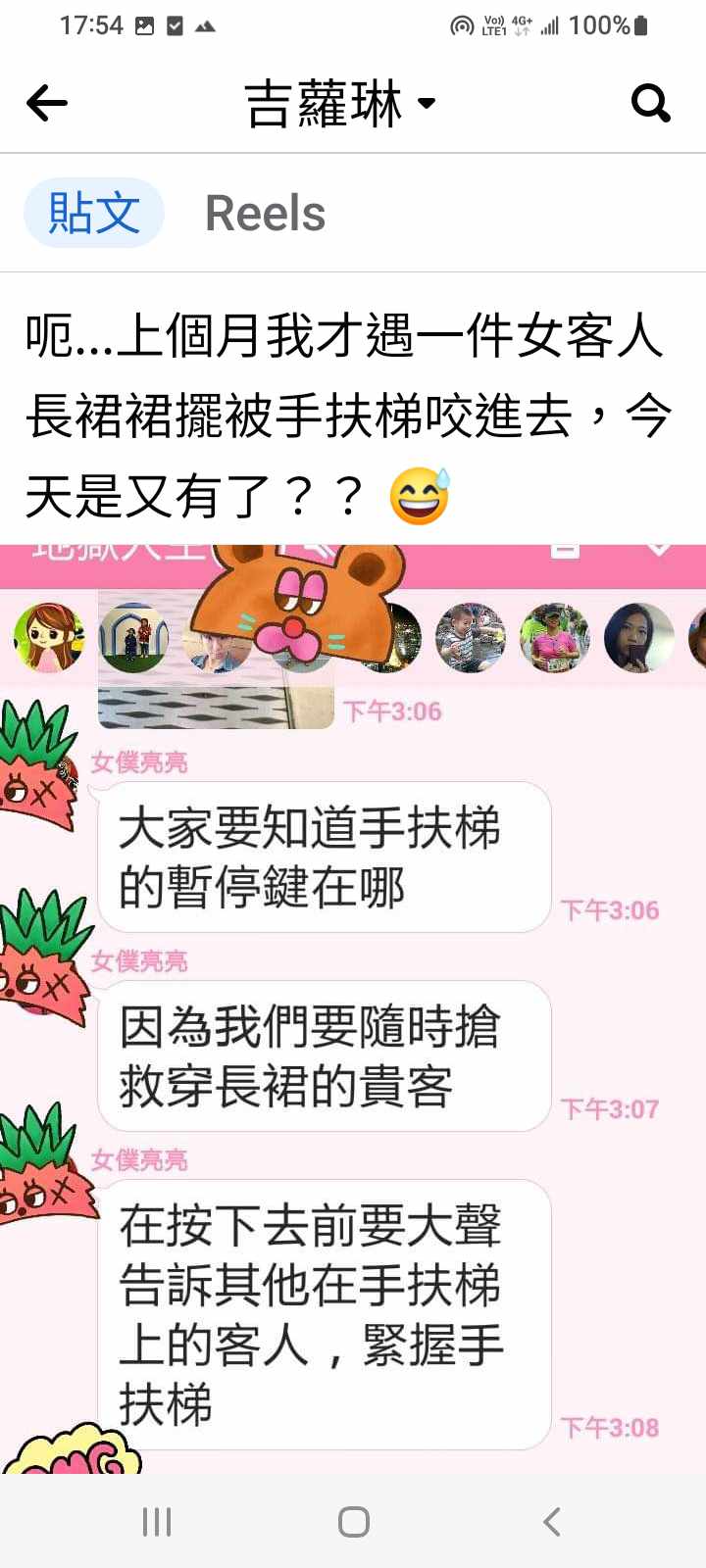Tap the system back button
Screen dimensions: 706x1568
pyautogui.click(x=552, y=1521)
